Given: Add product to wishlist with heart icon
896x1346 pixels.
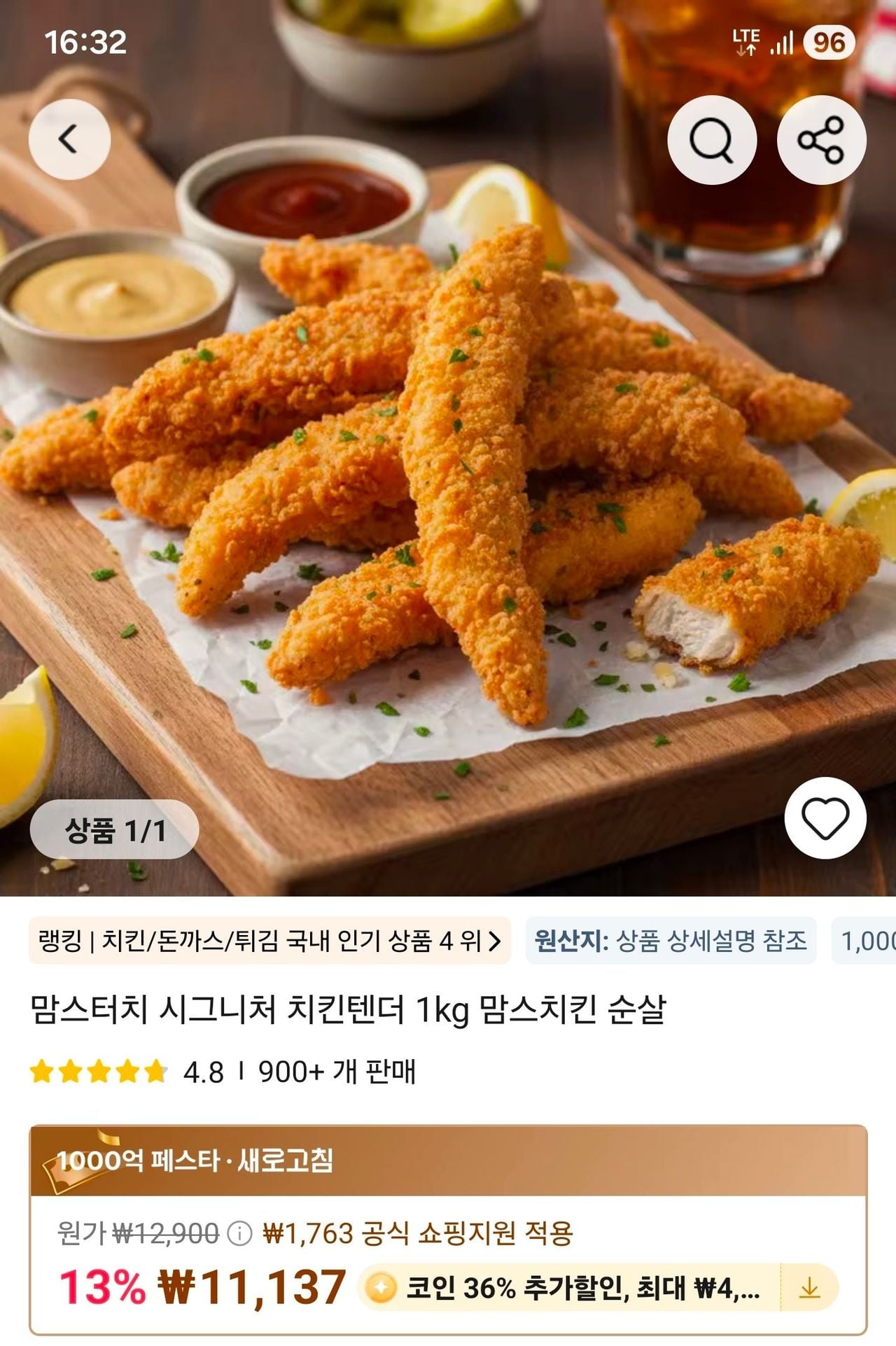Looking at the screenshot, I should pyautogui.click(x=825, y=818).
